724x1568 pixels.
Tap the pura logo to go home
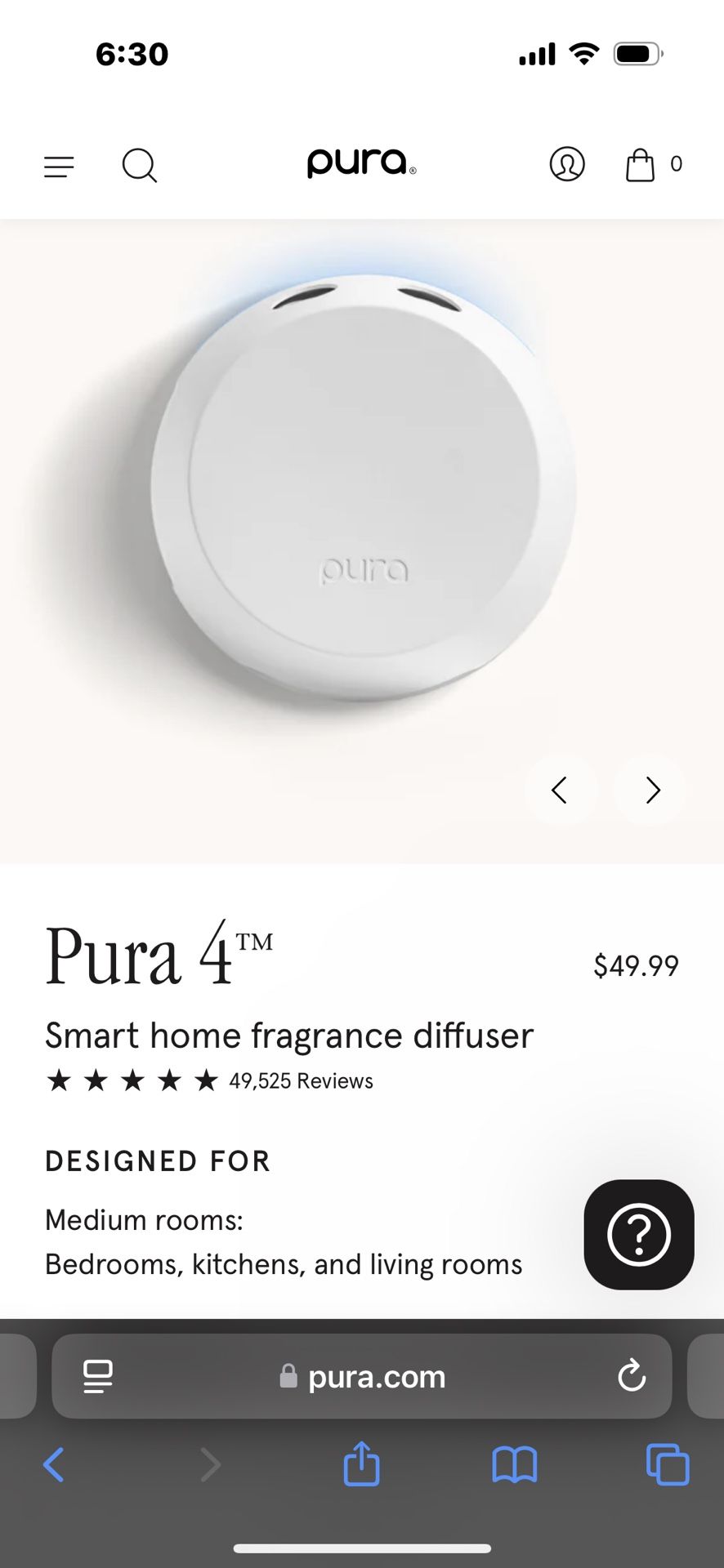(x=360, y=163)
